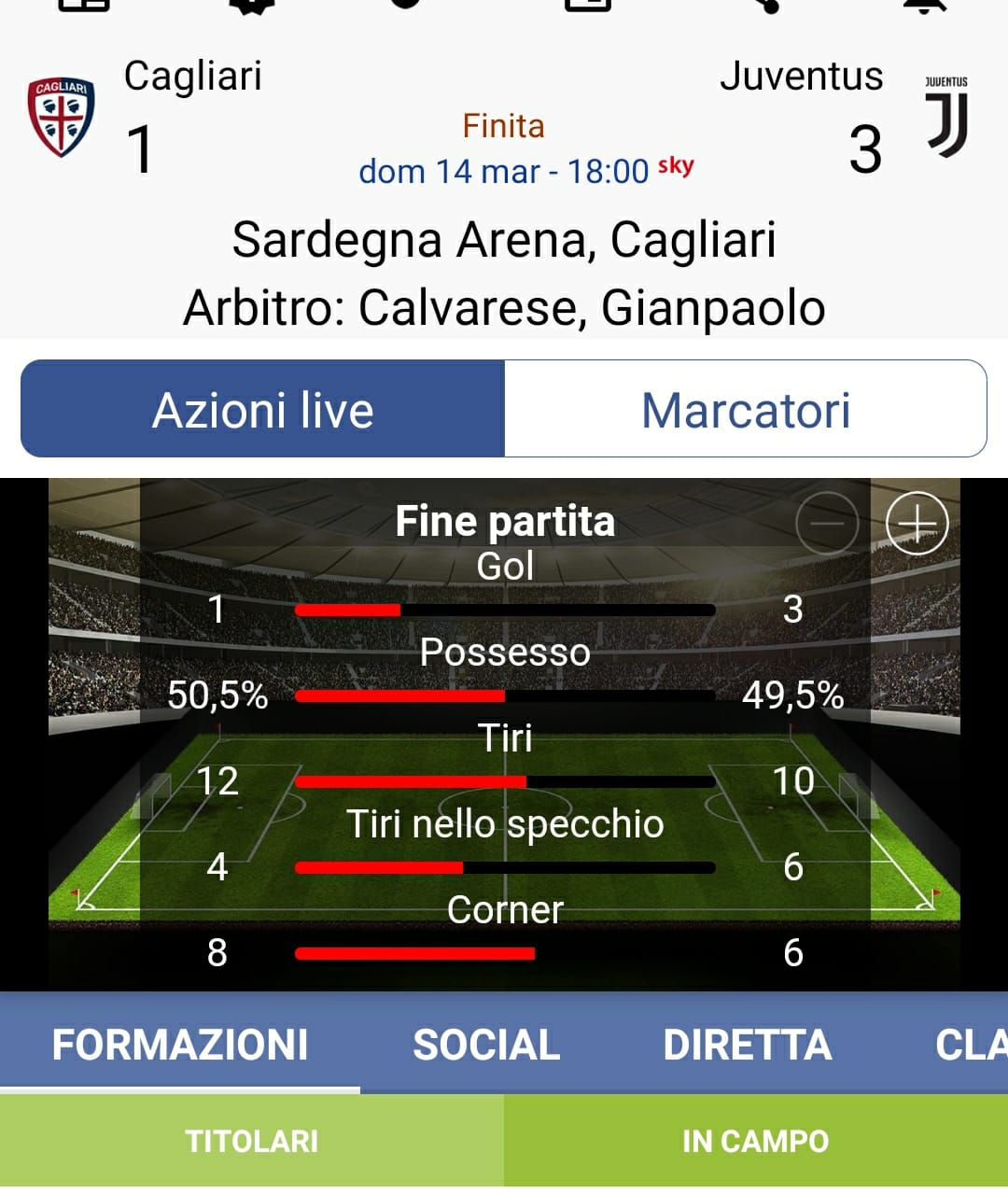
Task: Open the FORMAZIONI tab
Action: point(180,1045)
